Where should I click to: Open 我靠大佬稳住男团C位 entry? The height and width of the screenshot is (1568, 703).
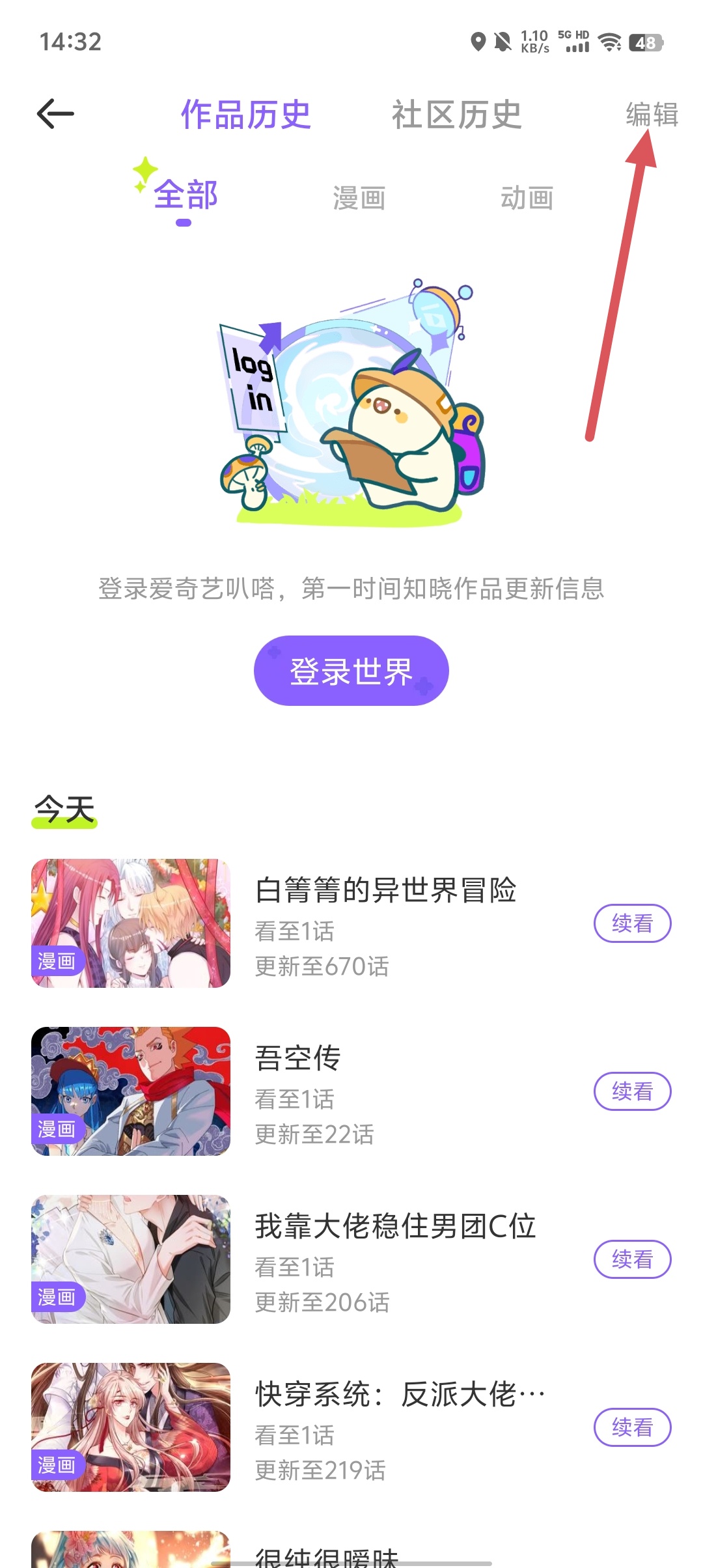click(394, 1226)
